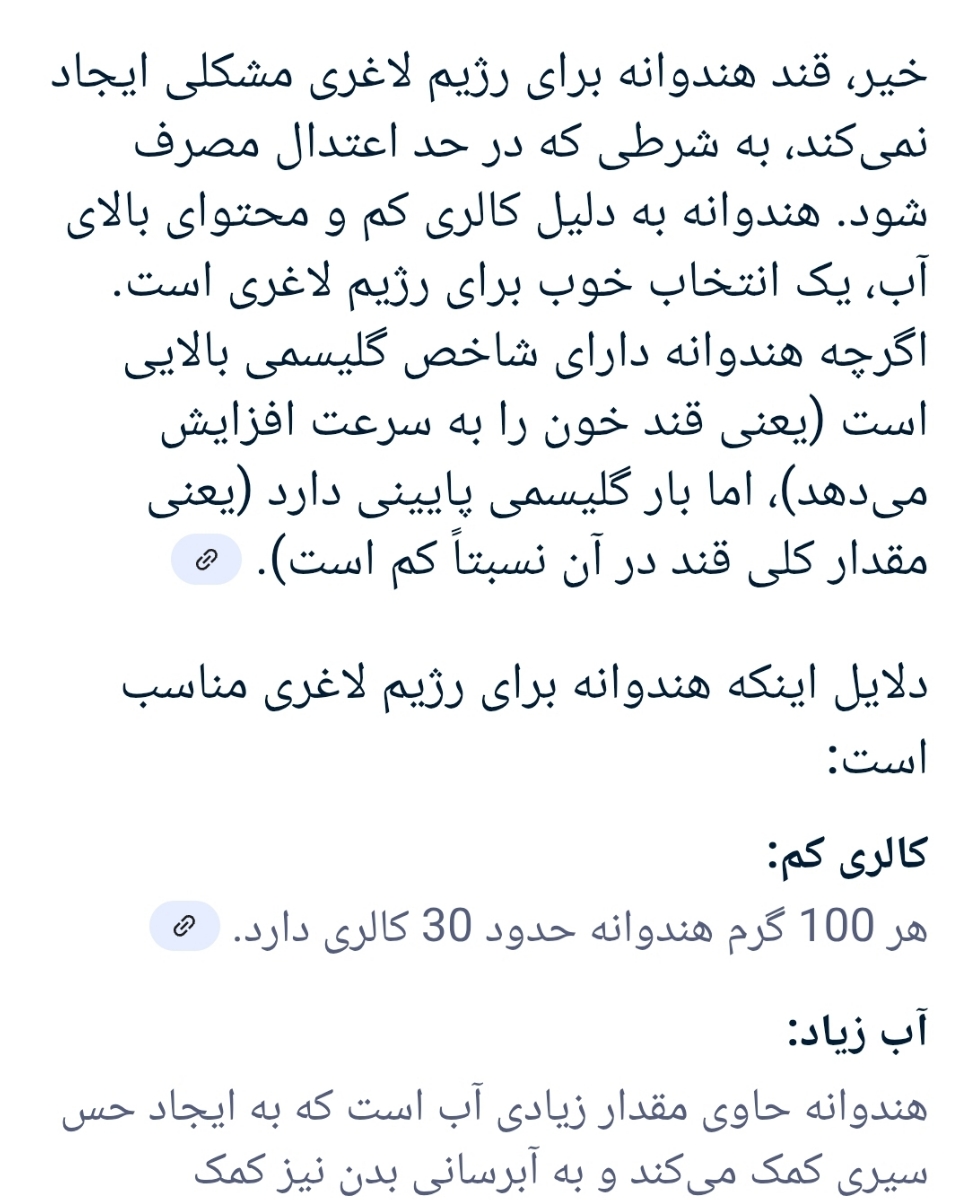Open source link after the glycemic load paragraph
Image resolution: width=968 pixels, height=1200 pixels.
(206, 560)
